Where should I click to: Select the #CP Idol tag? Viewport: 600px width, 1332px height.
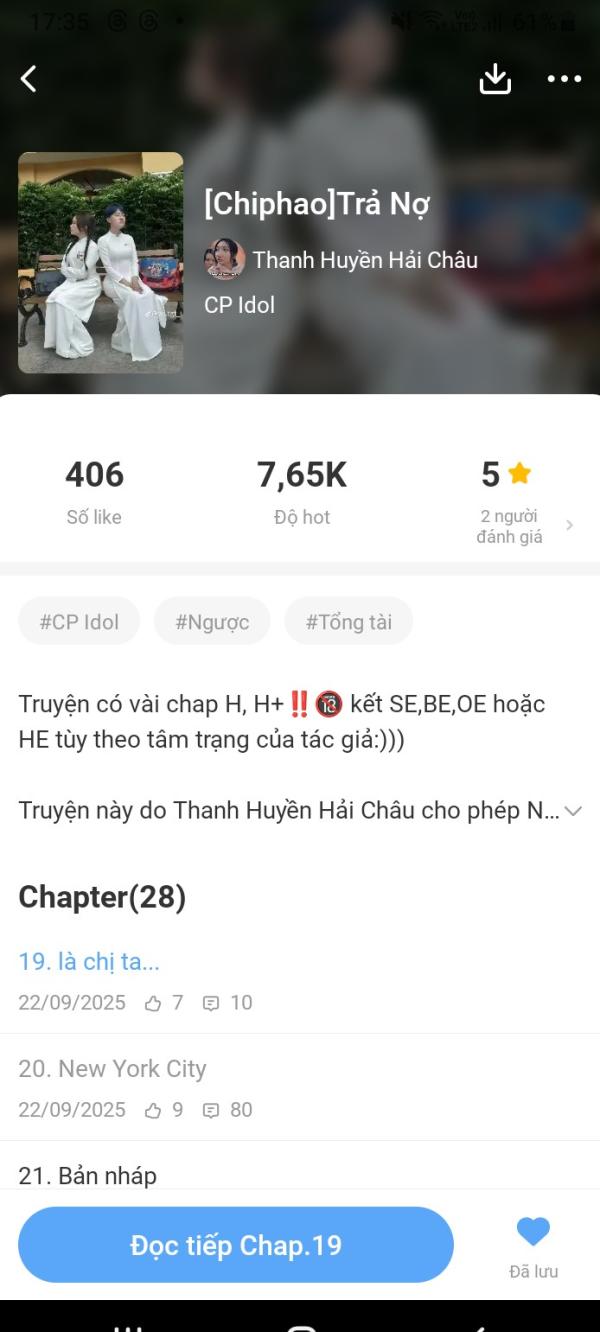[79, 622]
